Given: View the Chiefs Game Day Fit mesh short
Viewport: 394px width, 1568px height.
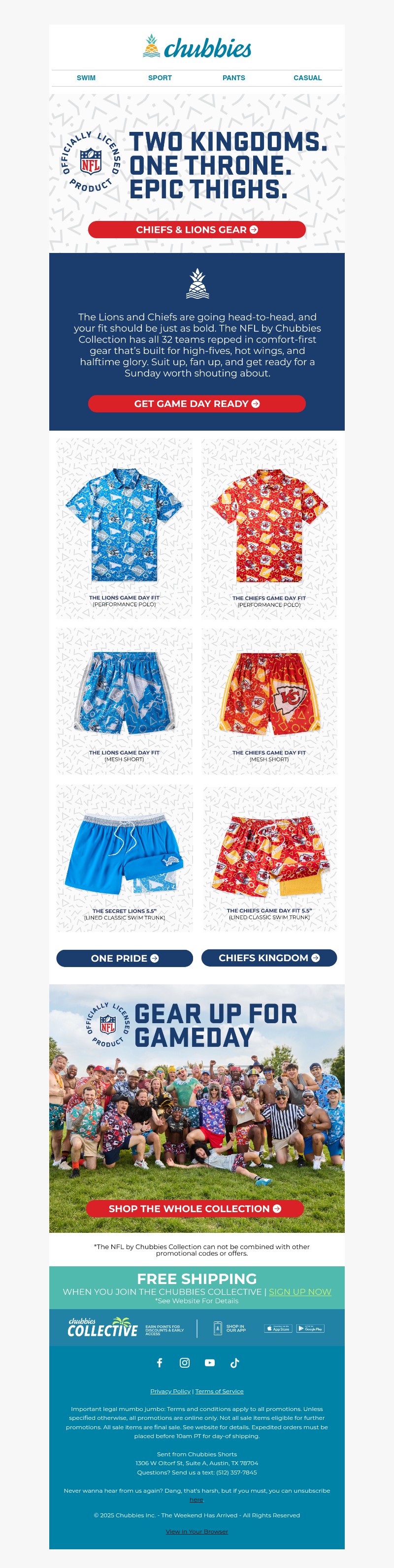Looking at the screenshot, I should [268, 700].
